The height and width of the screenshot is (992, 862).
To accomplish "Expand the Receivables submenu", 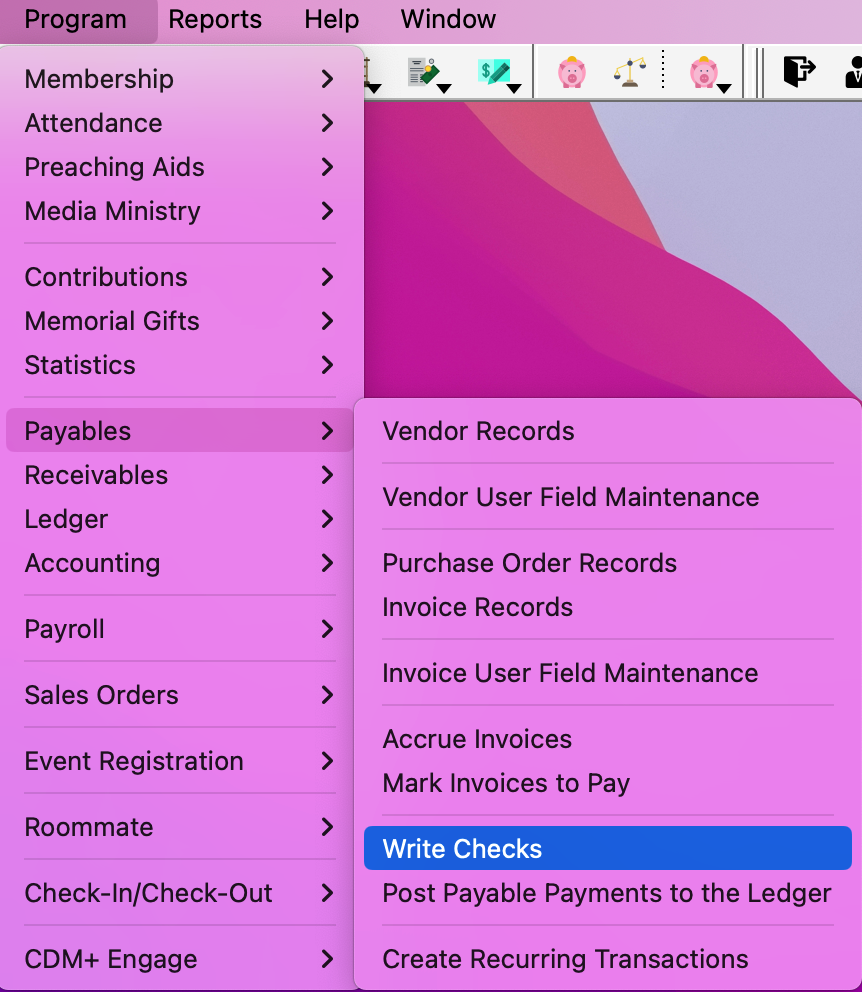I will (x=96, y=475).
